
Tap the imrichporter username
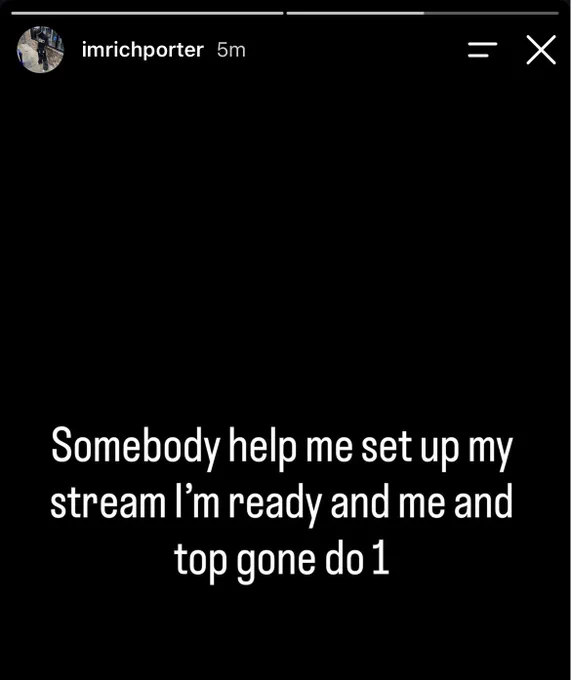tap(143, 50)
